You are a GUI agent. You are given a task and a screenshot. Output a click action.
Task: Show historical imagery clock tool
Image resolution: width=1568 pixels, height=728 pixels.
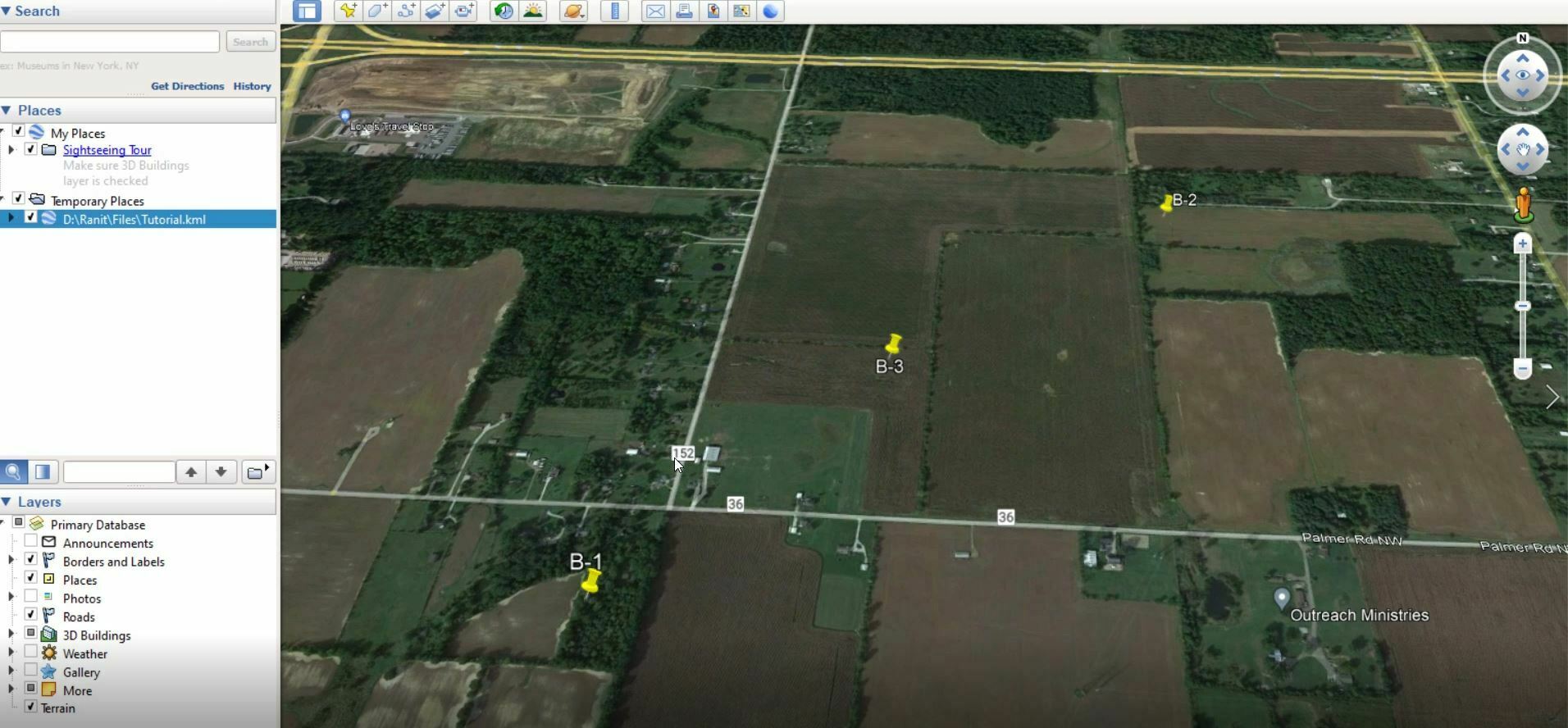(x=504, y=11)
